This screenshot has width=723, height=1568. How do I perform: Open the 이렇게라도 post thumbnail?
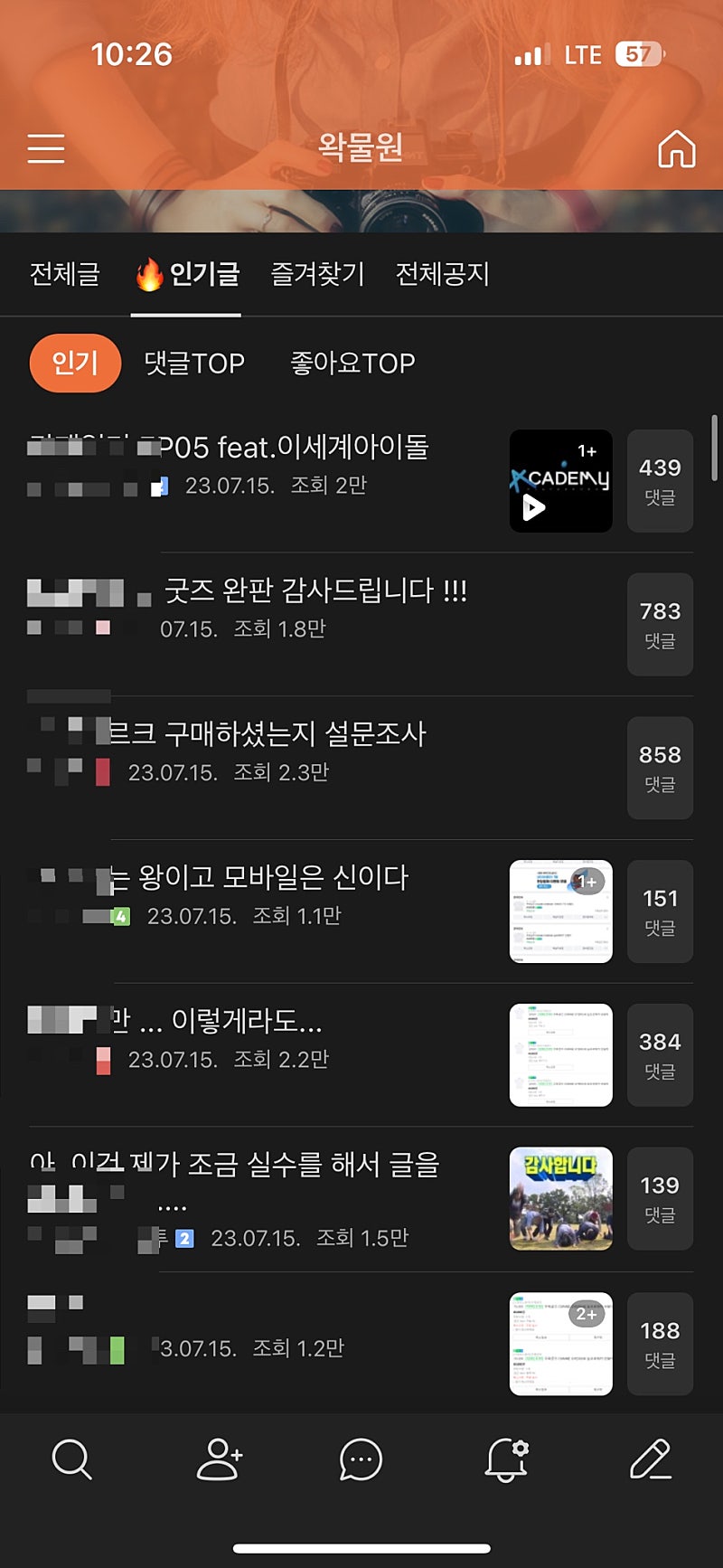560,1054
